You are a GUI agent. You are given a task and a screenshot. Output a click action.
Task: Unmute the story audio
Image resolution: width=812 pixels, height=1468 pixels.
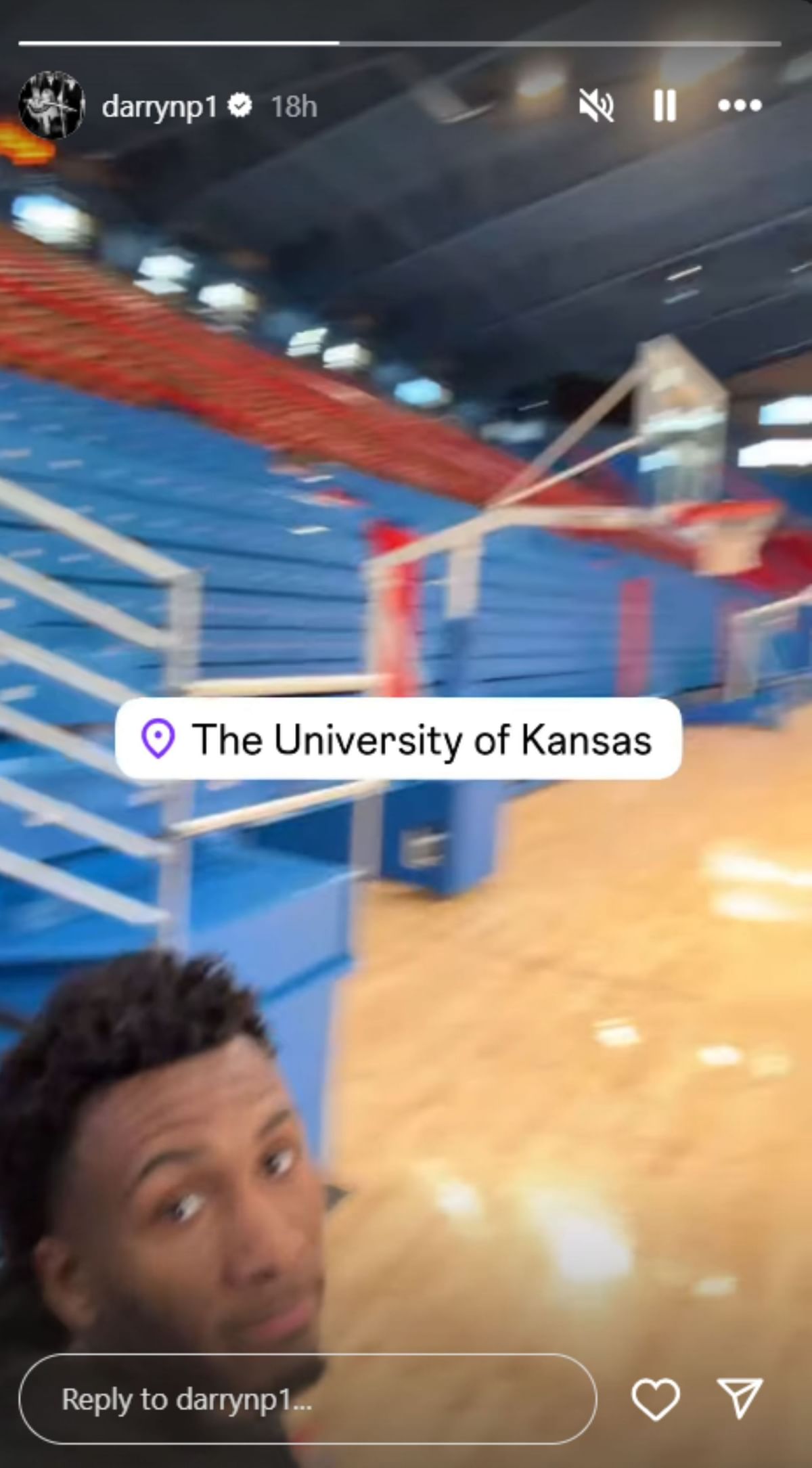click(x=596, y=106)
